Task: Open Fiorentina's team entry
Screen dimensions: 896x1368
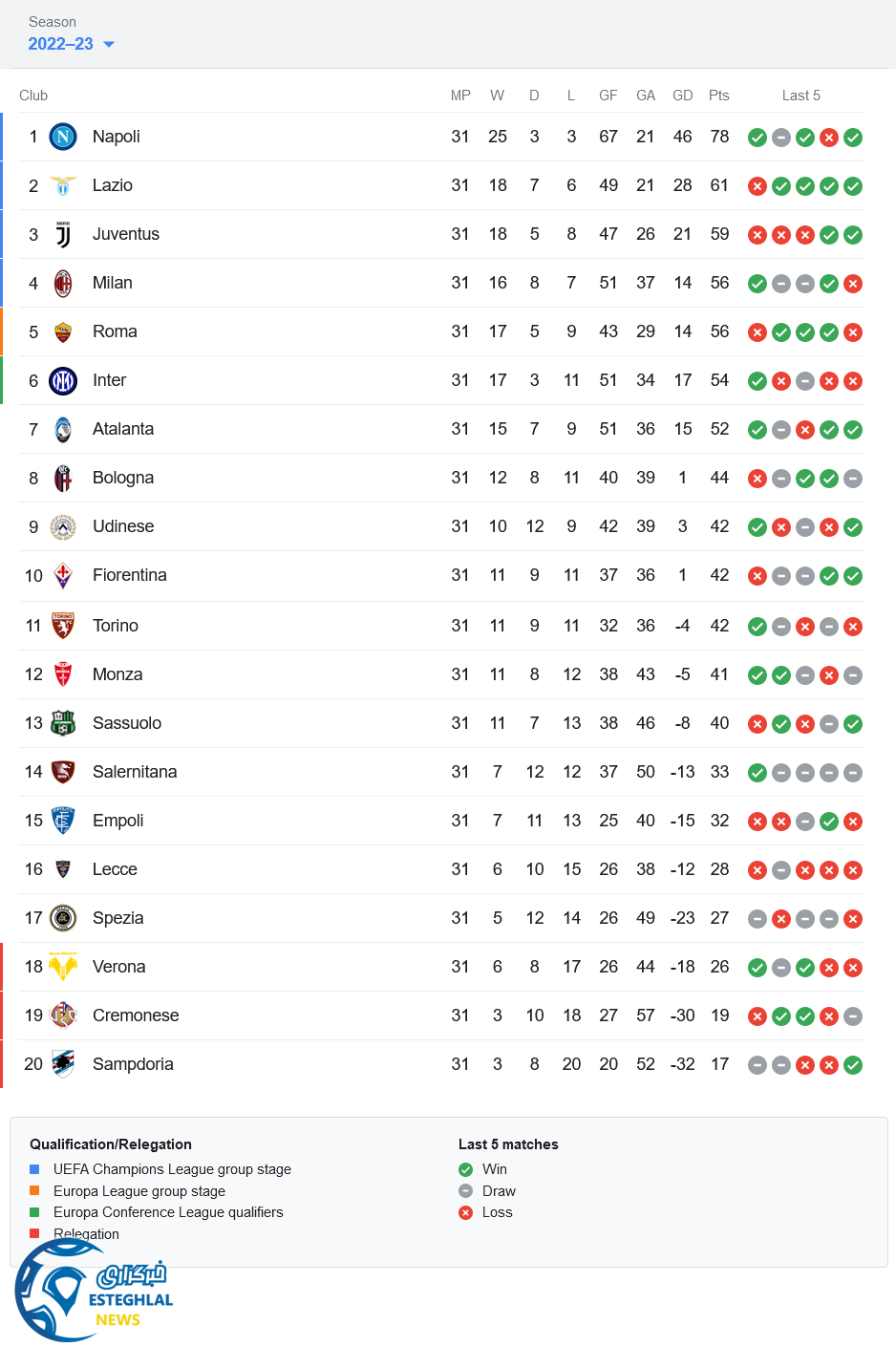Action: pos(129,575)
